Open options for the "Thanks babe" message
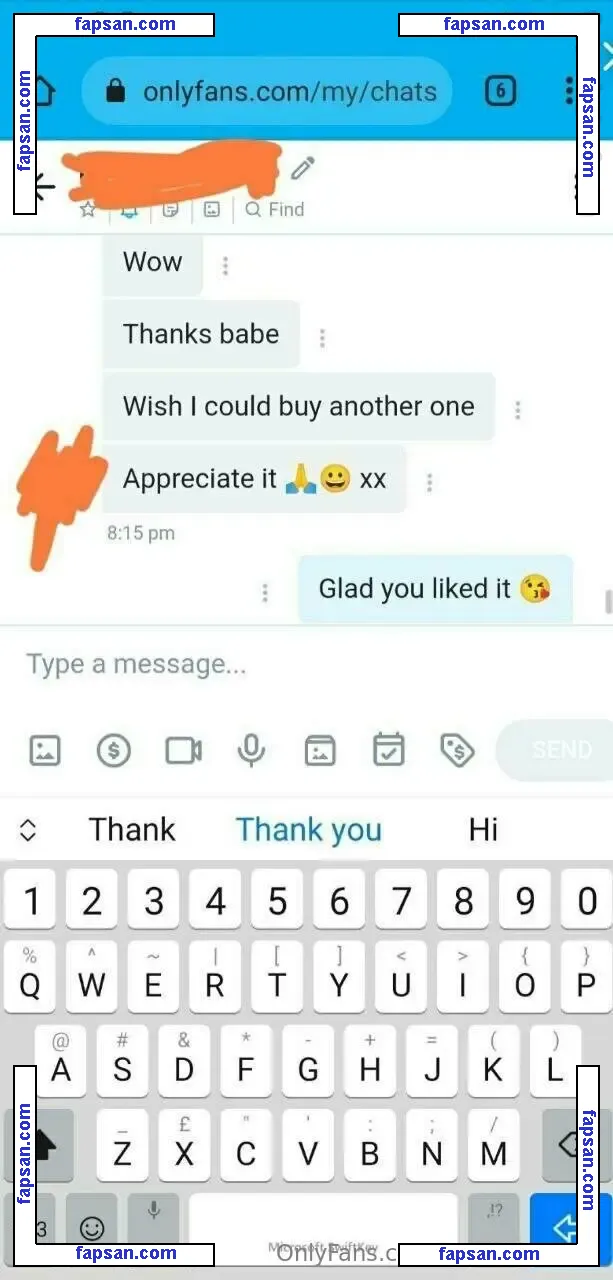The height and width of the screenshot is (1280, 613). tap(322, 338)
